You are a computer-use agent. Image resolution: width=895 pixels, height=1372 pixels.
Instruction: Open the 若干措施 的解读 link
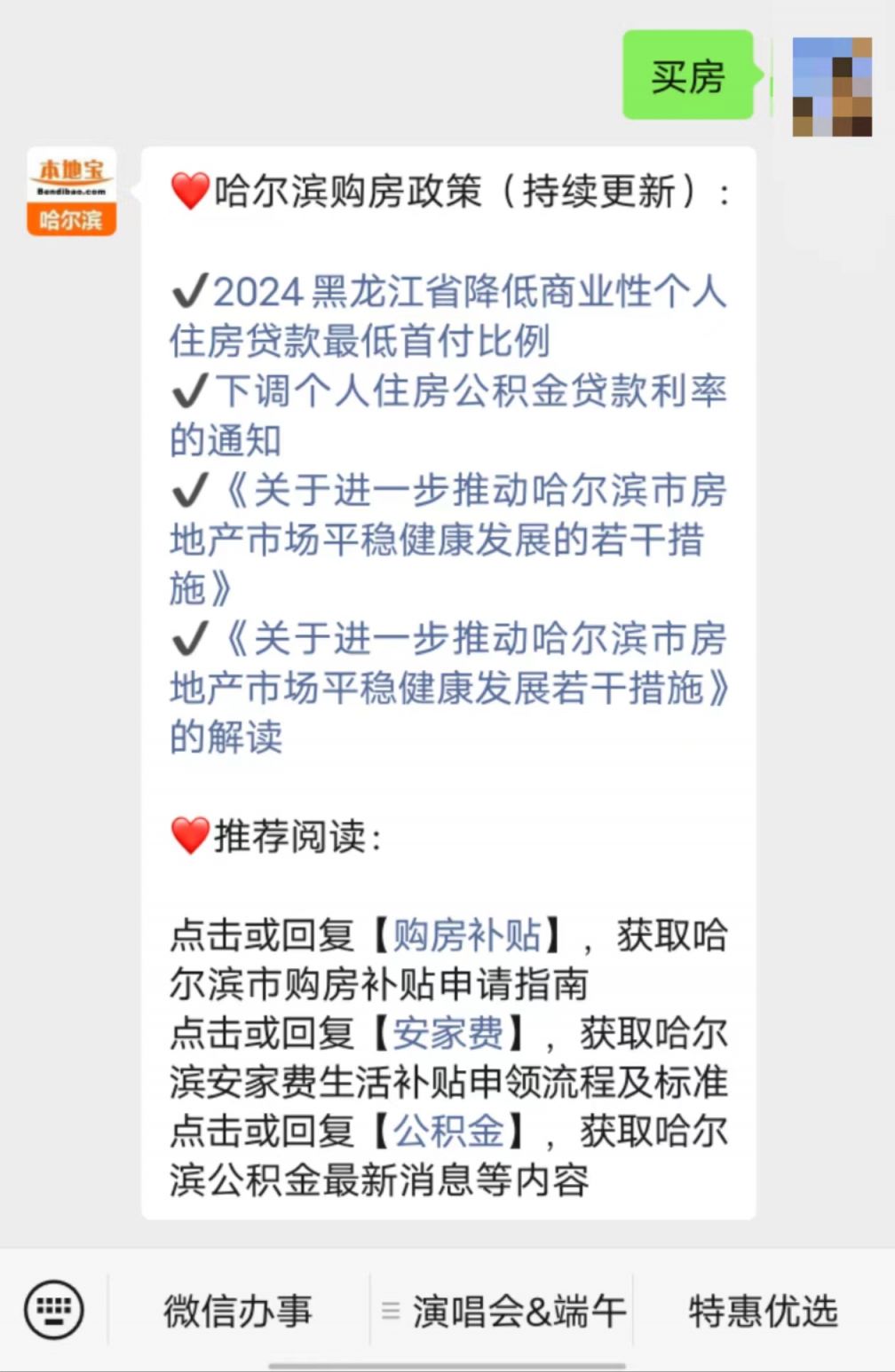[448, 687]
